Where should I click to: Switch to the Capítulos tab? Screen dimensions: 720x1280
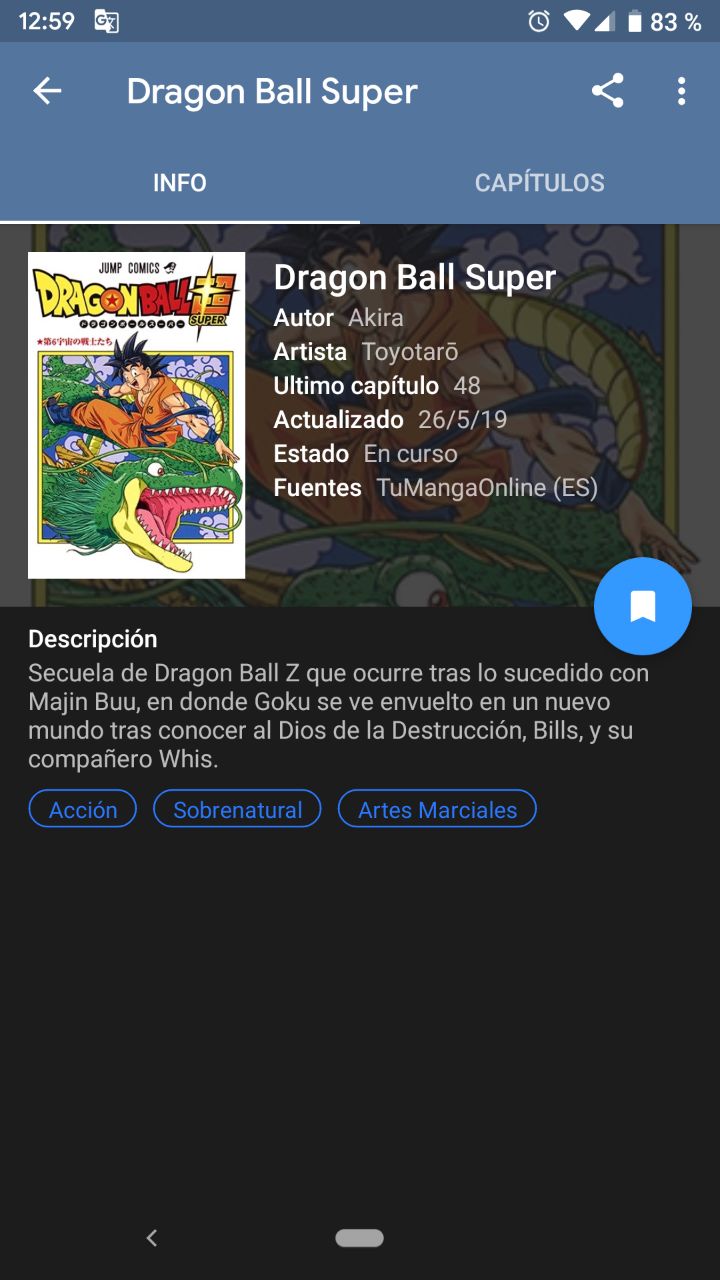[x=539, y=183]
